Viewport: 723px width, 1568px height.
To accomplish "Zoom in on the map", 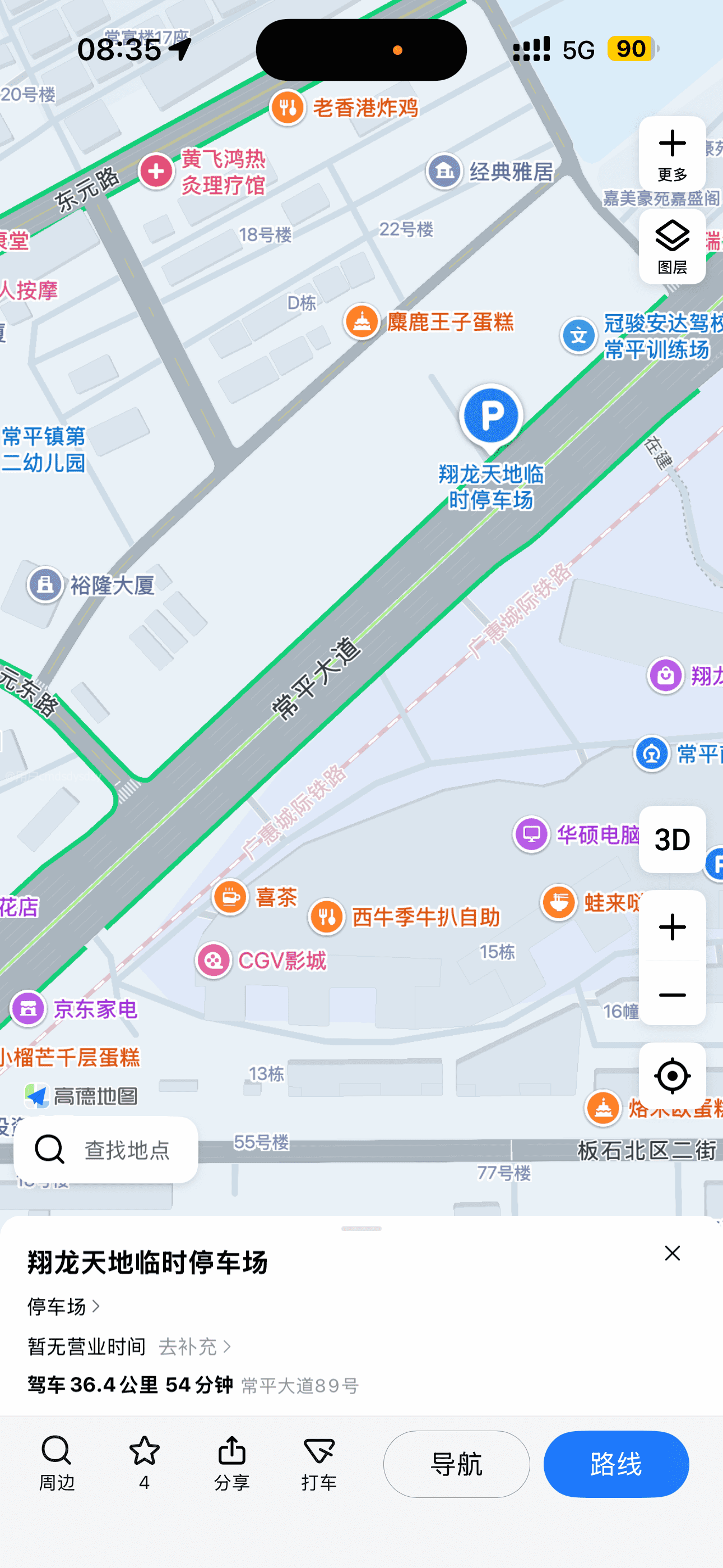I will 672,927.
